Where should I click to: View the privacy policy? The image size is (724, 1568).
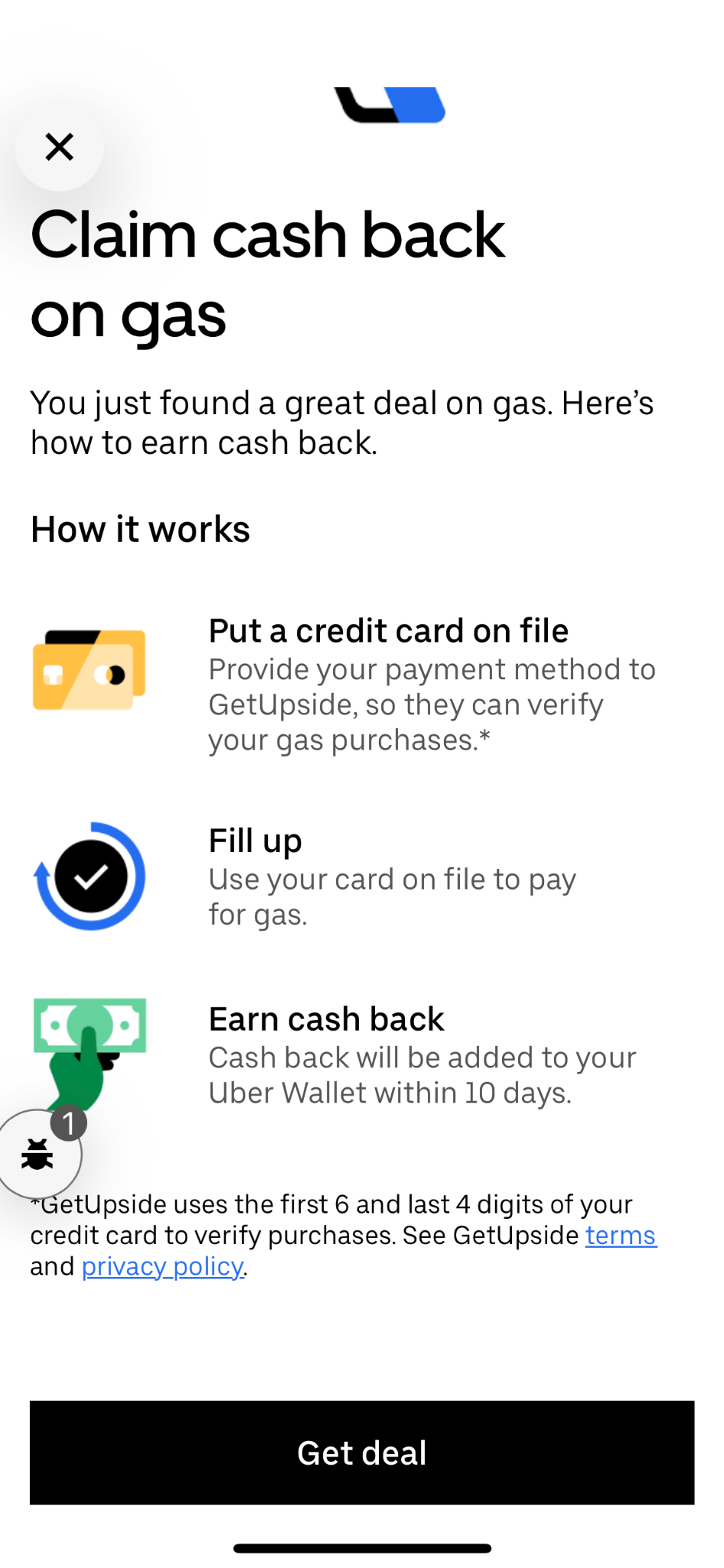click(x=162, y=1266)
